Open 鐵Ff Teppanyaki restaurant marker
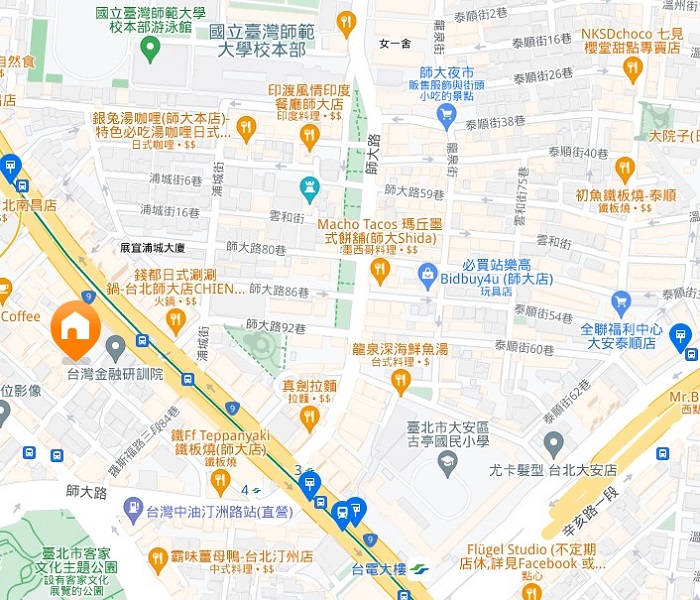 click(220, 482)
